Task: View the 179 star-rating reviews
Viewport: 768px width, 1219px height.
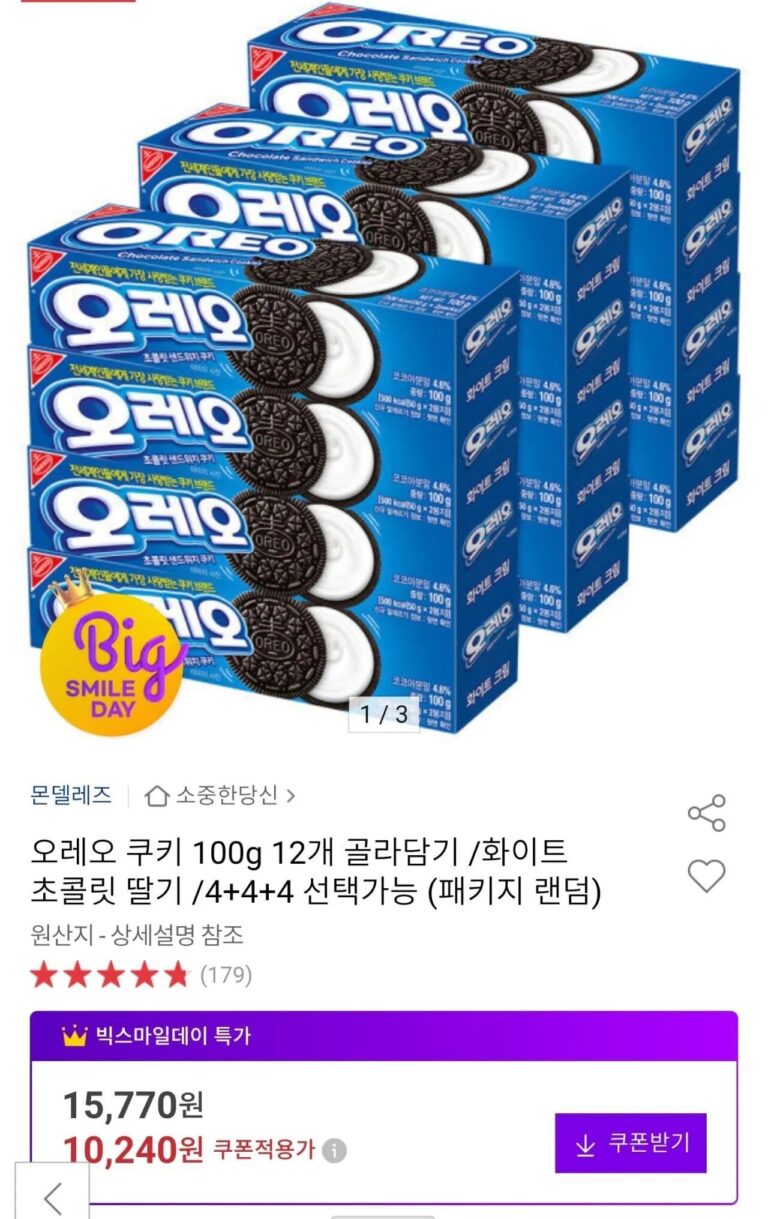Action: [141, 974]
